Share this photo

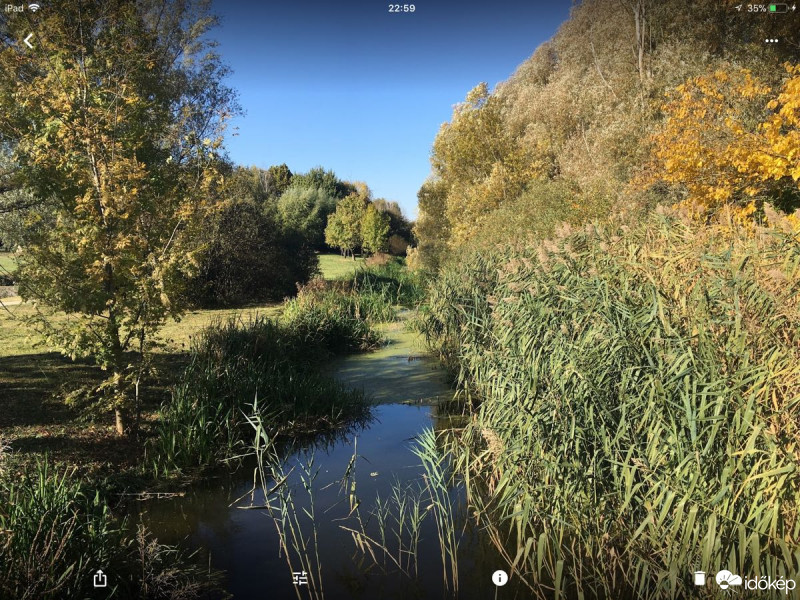click(100, 578)
